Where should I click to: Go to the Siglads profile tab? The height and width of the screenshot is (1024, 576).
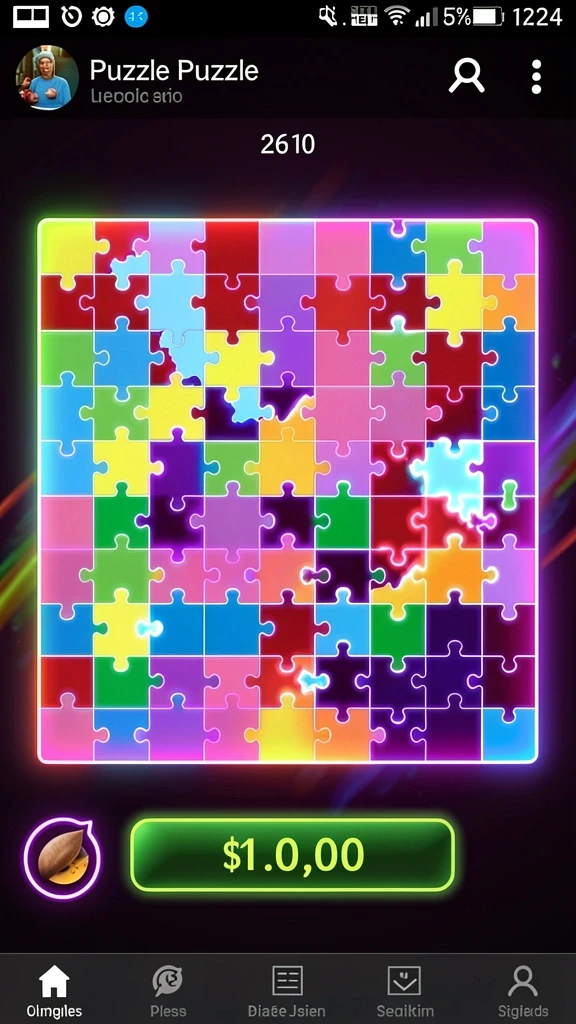(x=522, y=992)
